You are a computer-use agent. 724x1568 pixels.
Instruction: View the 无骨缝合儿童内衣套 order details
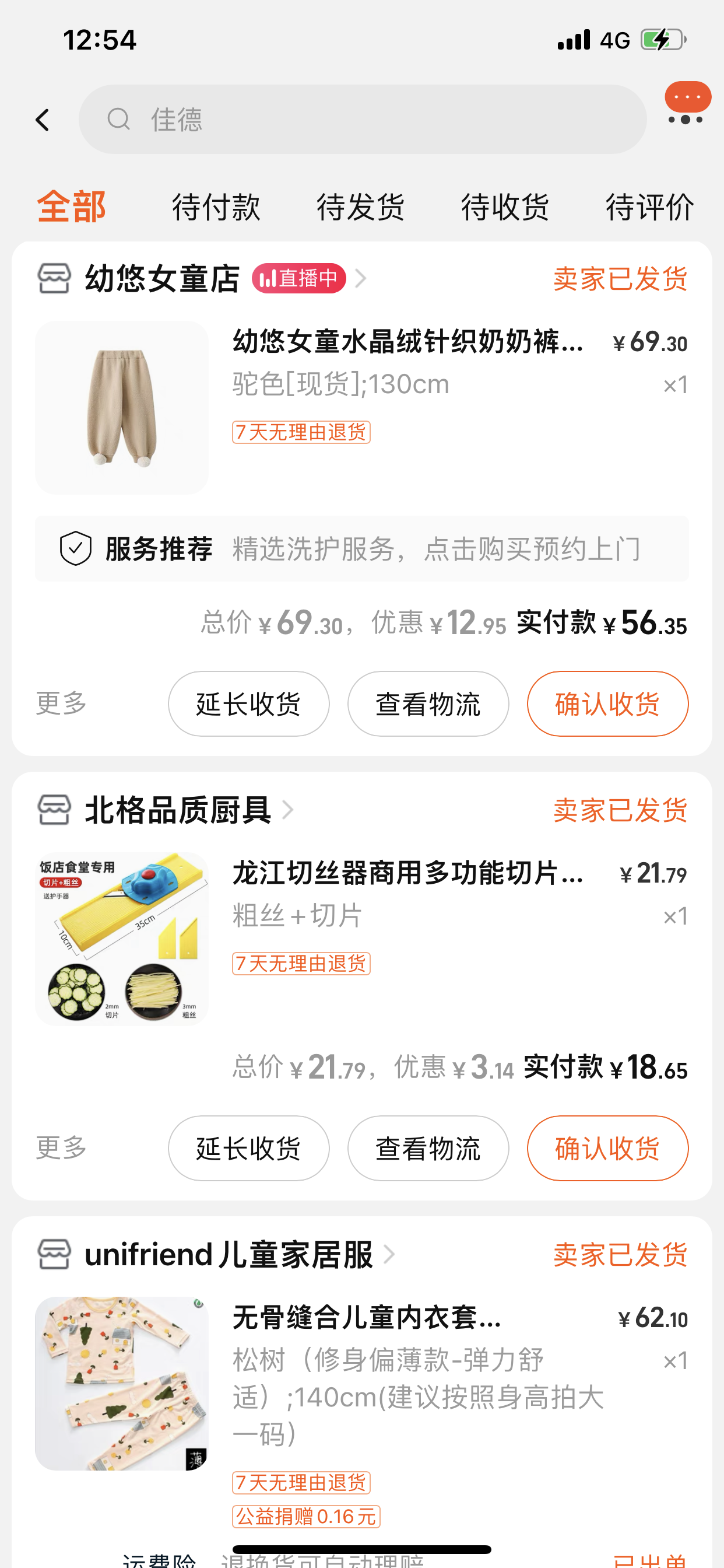pos(367,1318)
